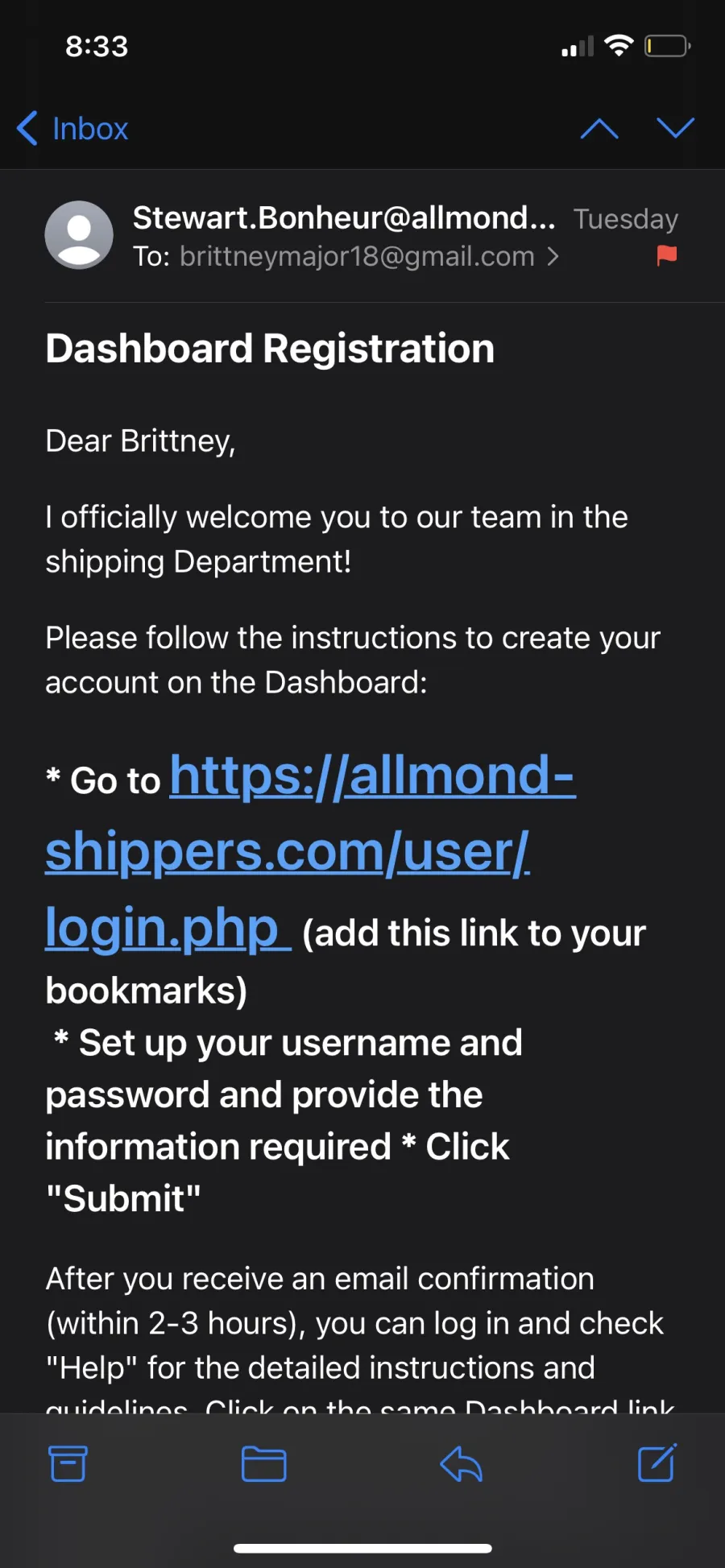Jump to the next email with down arrow
725x1568 pixels.
click(675, 128)
